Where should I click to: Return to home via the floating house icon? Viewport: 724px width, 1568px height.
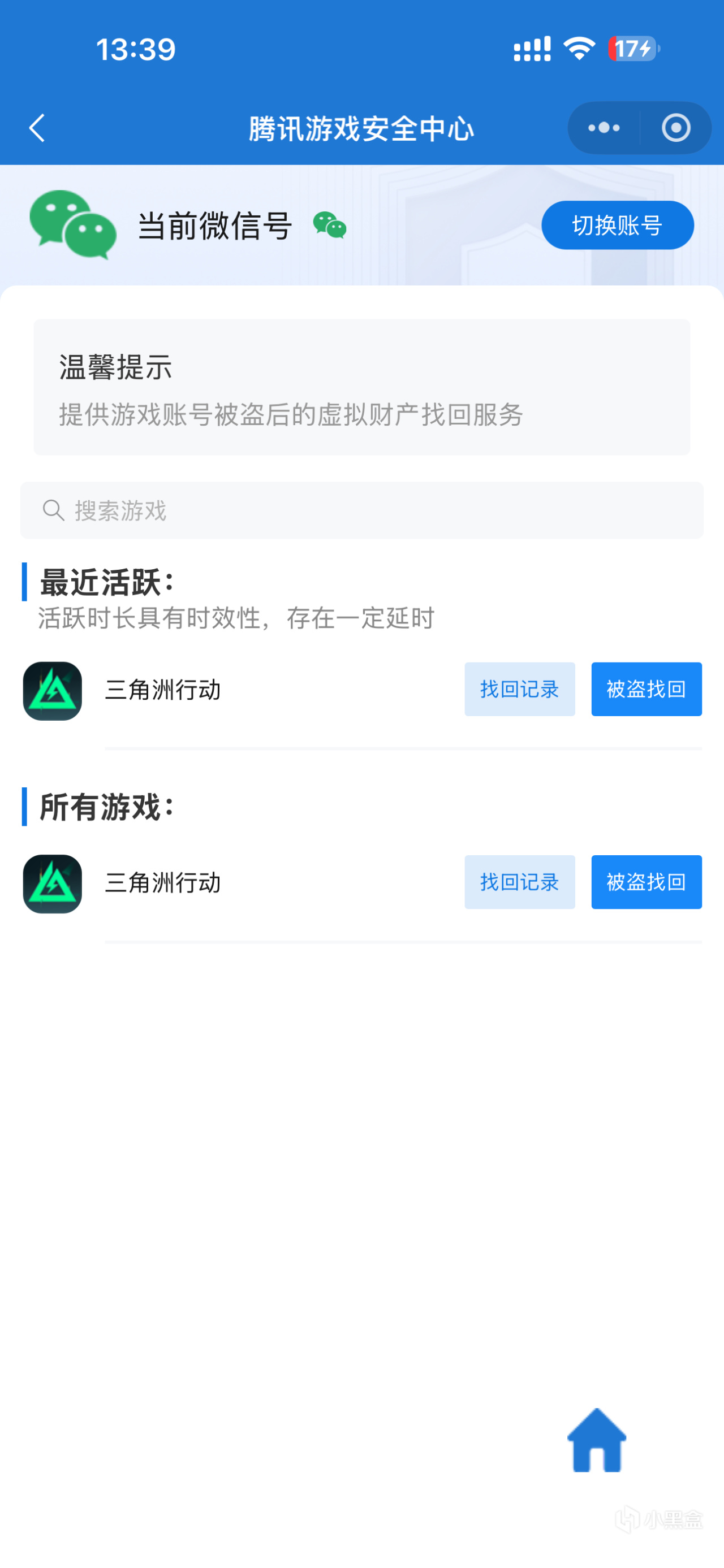[596, 1441]
